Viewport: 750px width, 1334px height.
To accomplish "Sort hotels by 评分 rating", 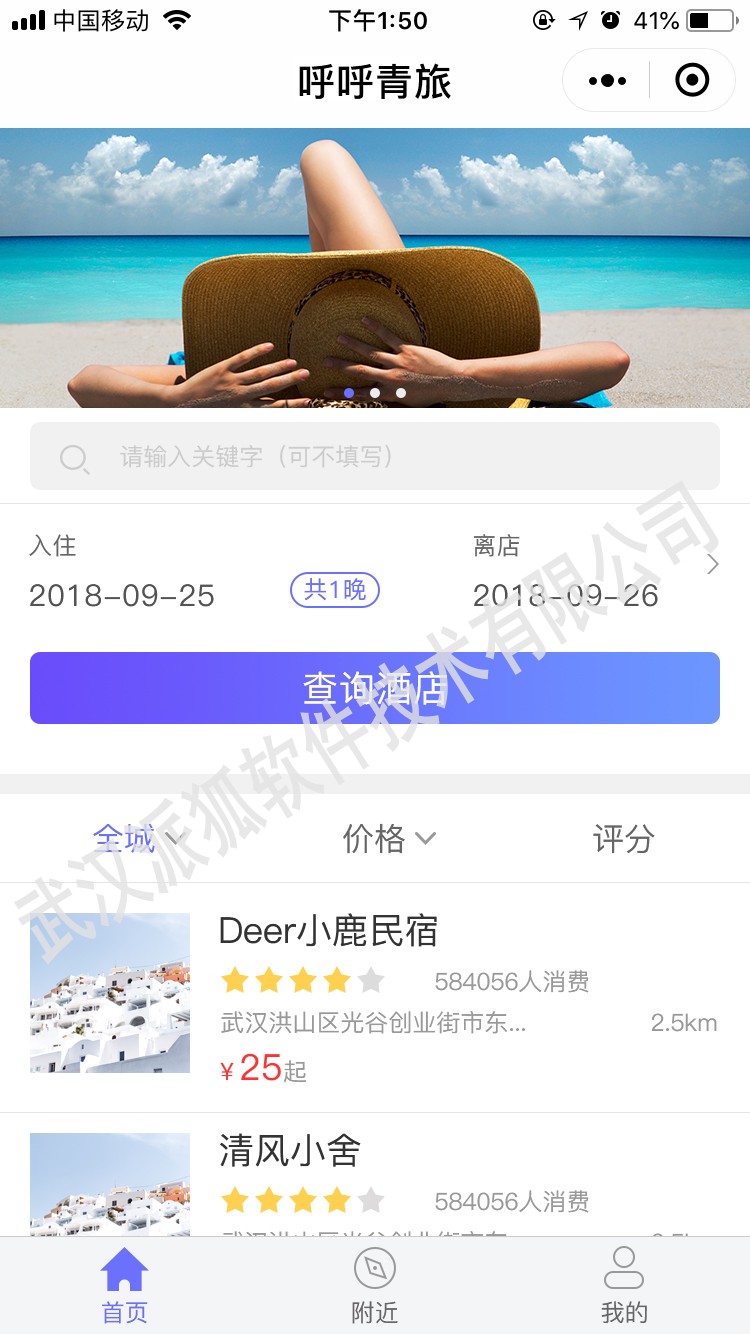I will (x=624, y=838).
